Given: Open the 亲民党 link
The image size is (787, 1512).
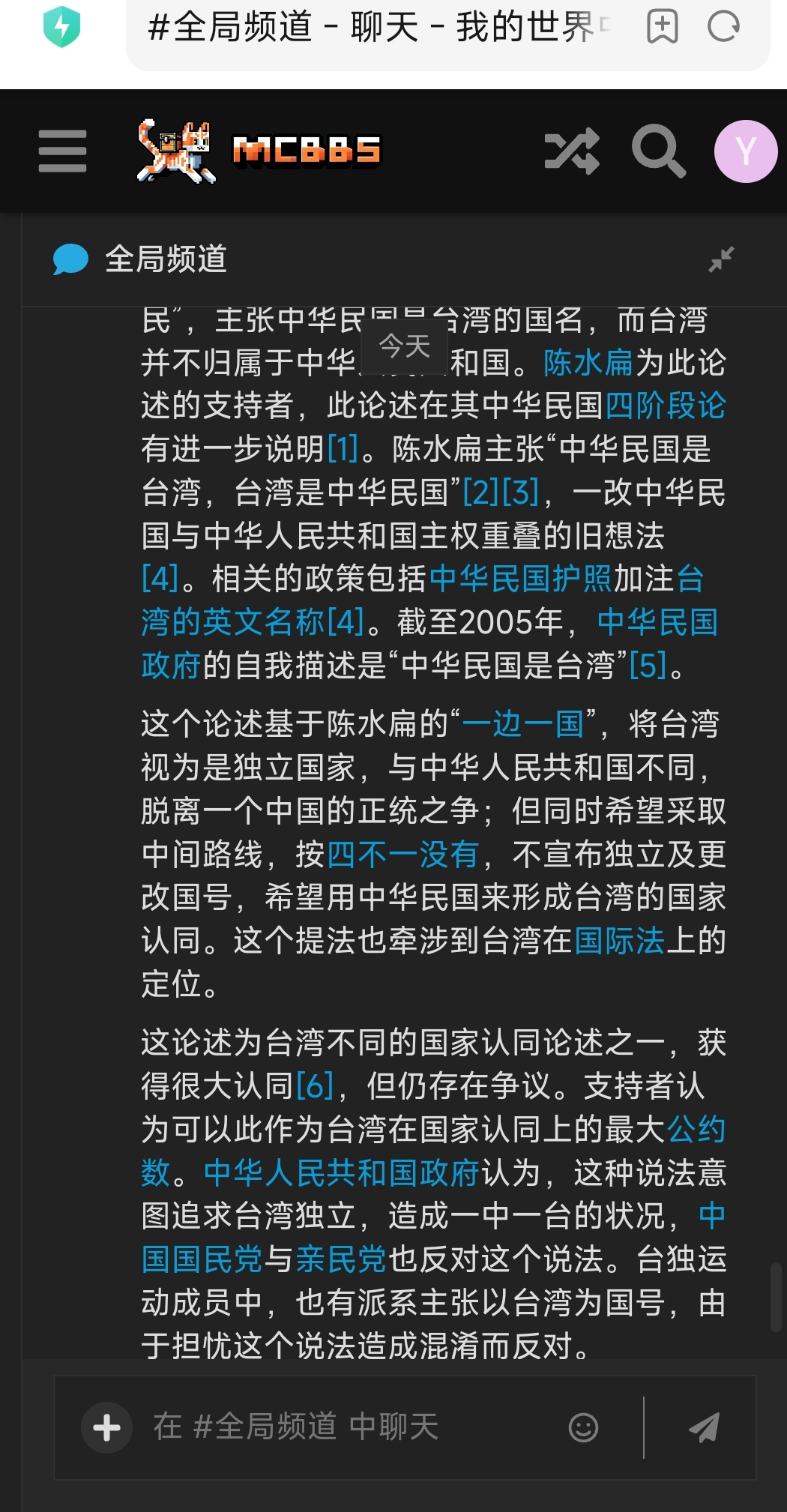Looking at the screenshot, I should point(341,1259).
